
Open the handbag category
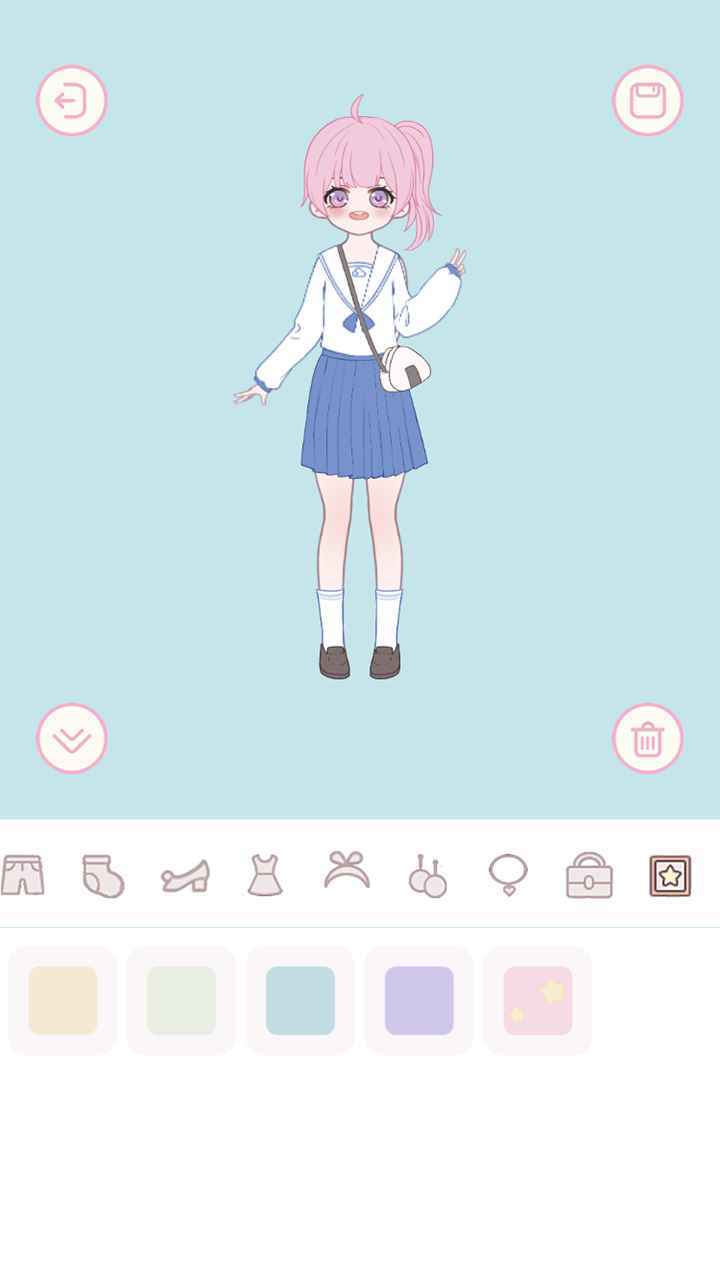pyautogui.click(x=590, y=875)
